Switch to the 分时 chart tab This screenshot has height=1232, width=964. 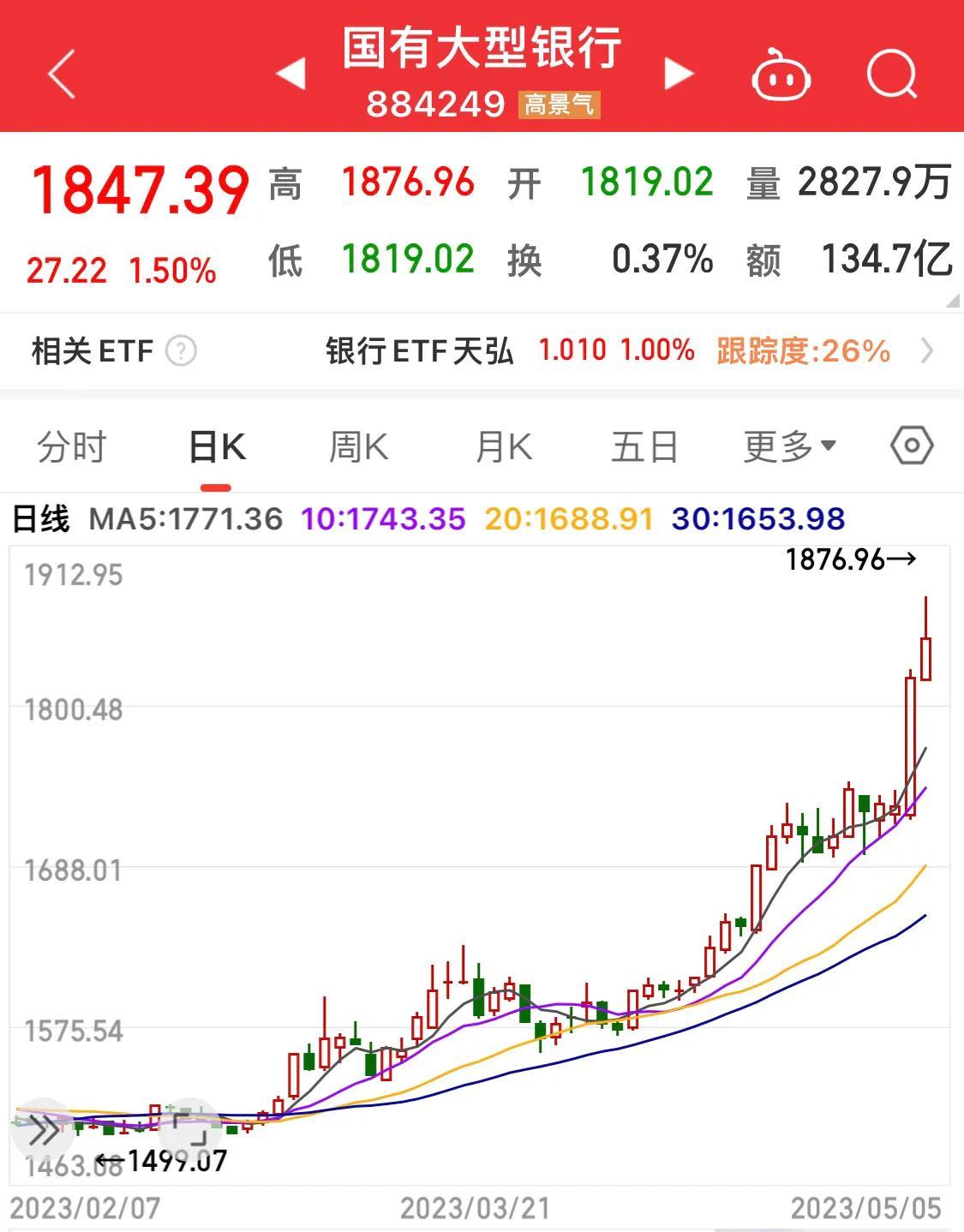coord(71,446)
